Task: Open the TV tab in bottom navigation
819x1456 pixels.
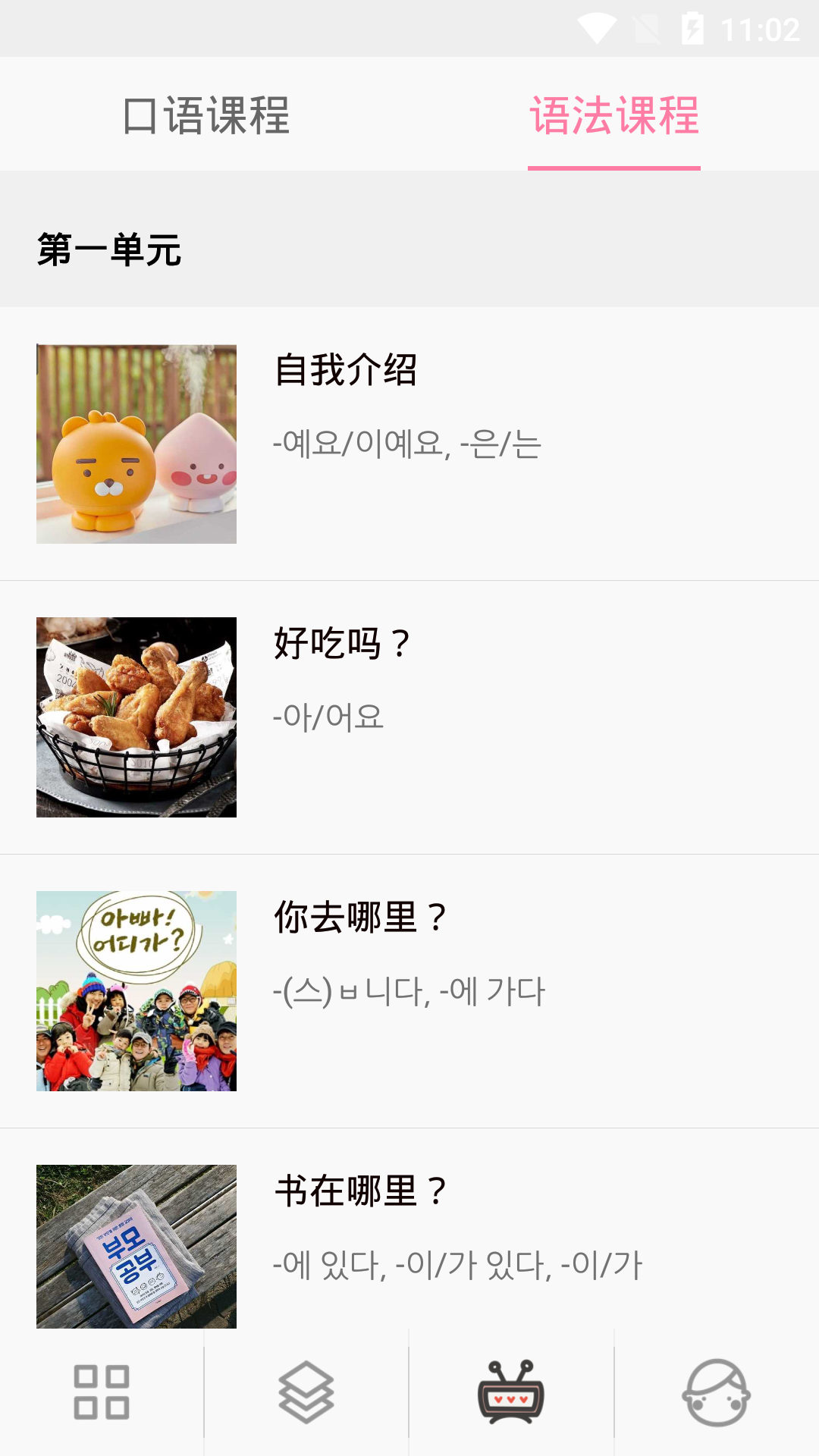Action: [511, 1392]
